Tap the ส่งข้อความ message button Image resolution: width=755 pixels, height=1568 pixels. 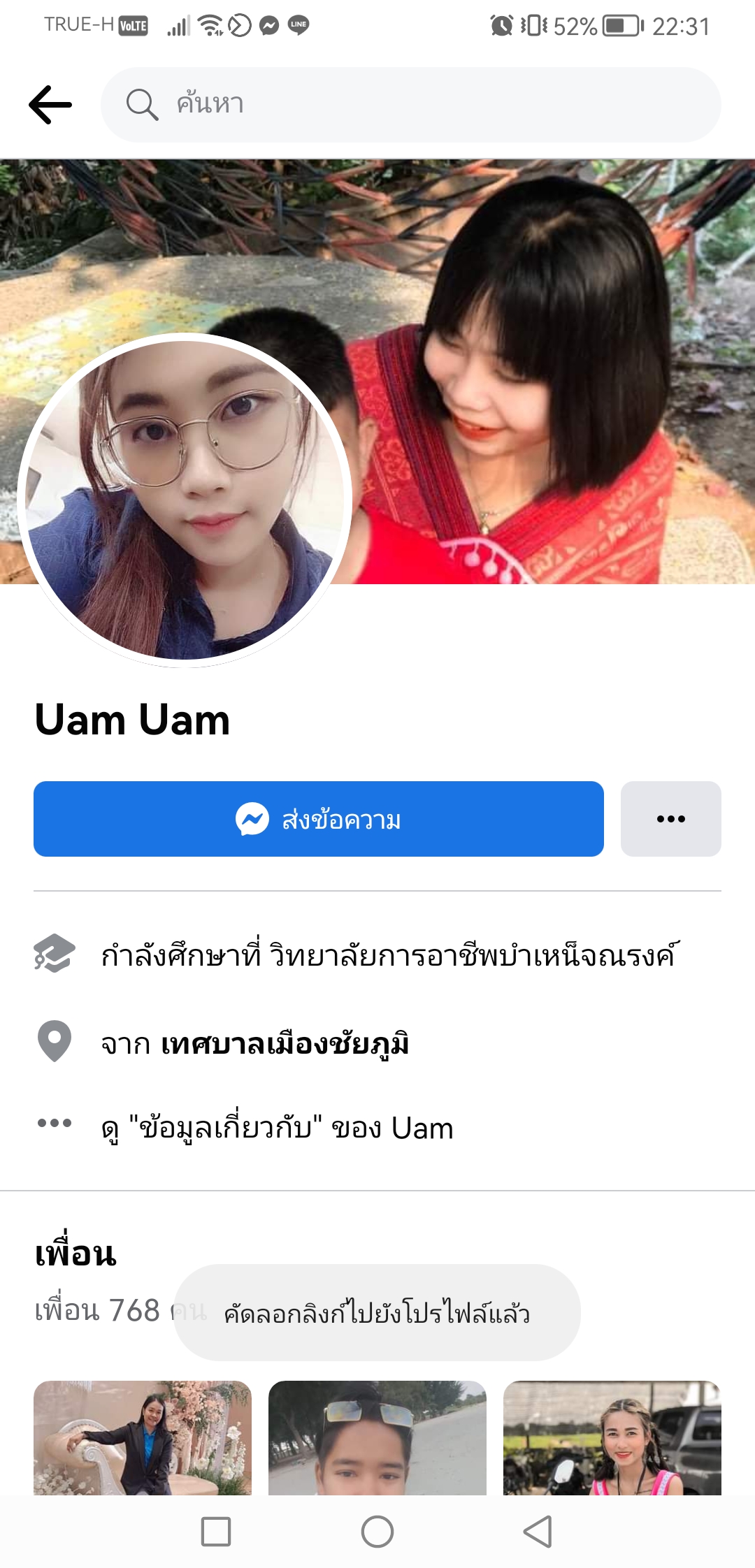pyautogui.click(x=319, y=819)
